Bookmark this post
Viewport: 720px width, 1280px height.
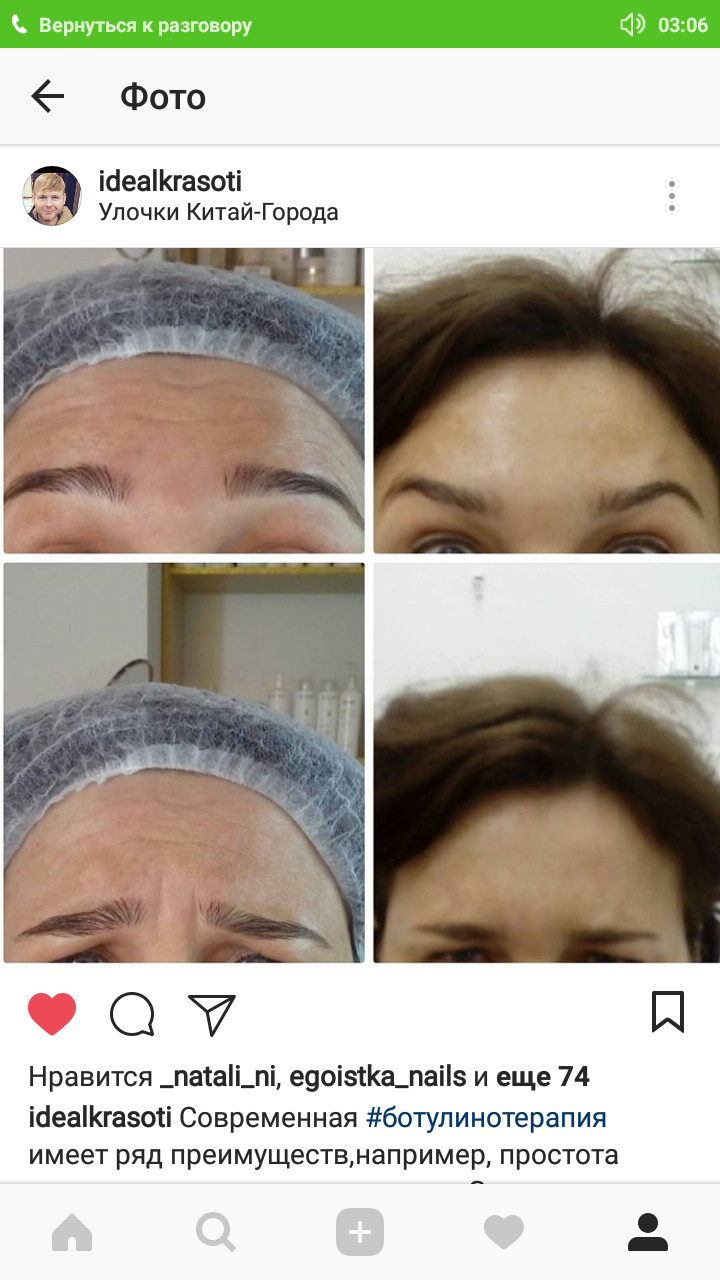(x=667, y=1012)
